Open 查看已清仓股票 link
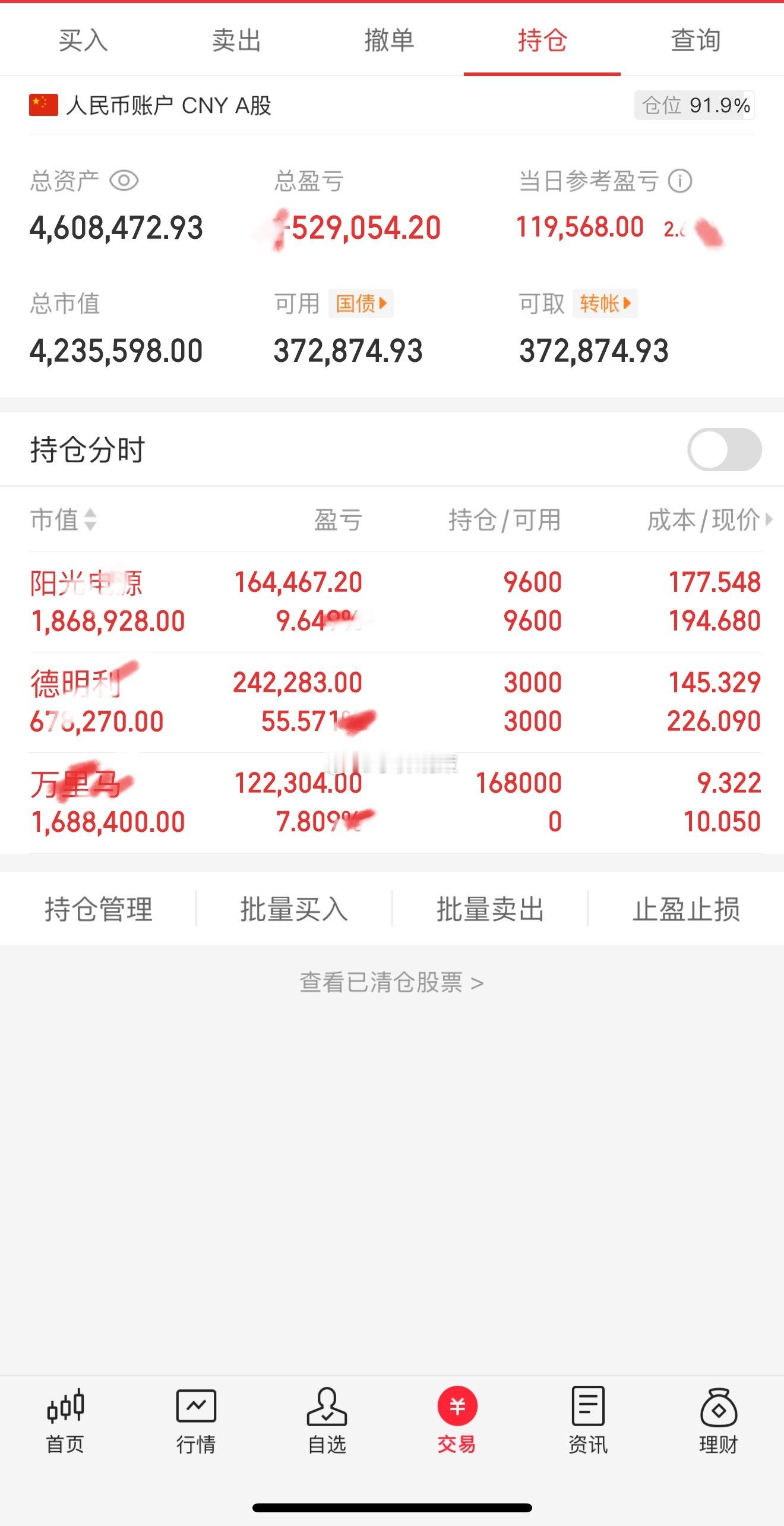Screen dimensions: 784x1526 pos(392,982)
